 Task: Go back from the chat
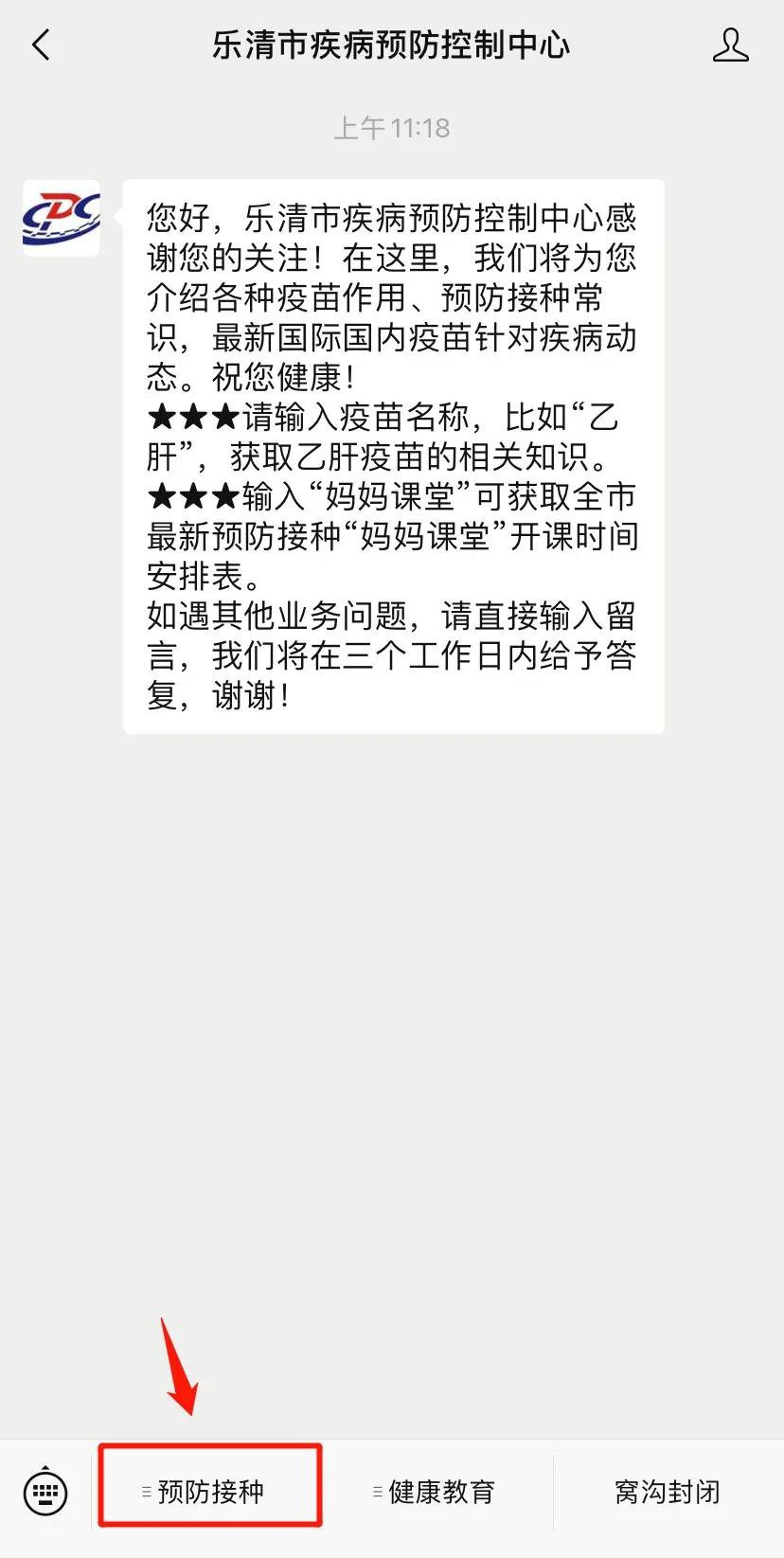(41, 45)
